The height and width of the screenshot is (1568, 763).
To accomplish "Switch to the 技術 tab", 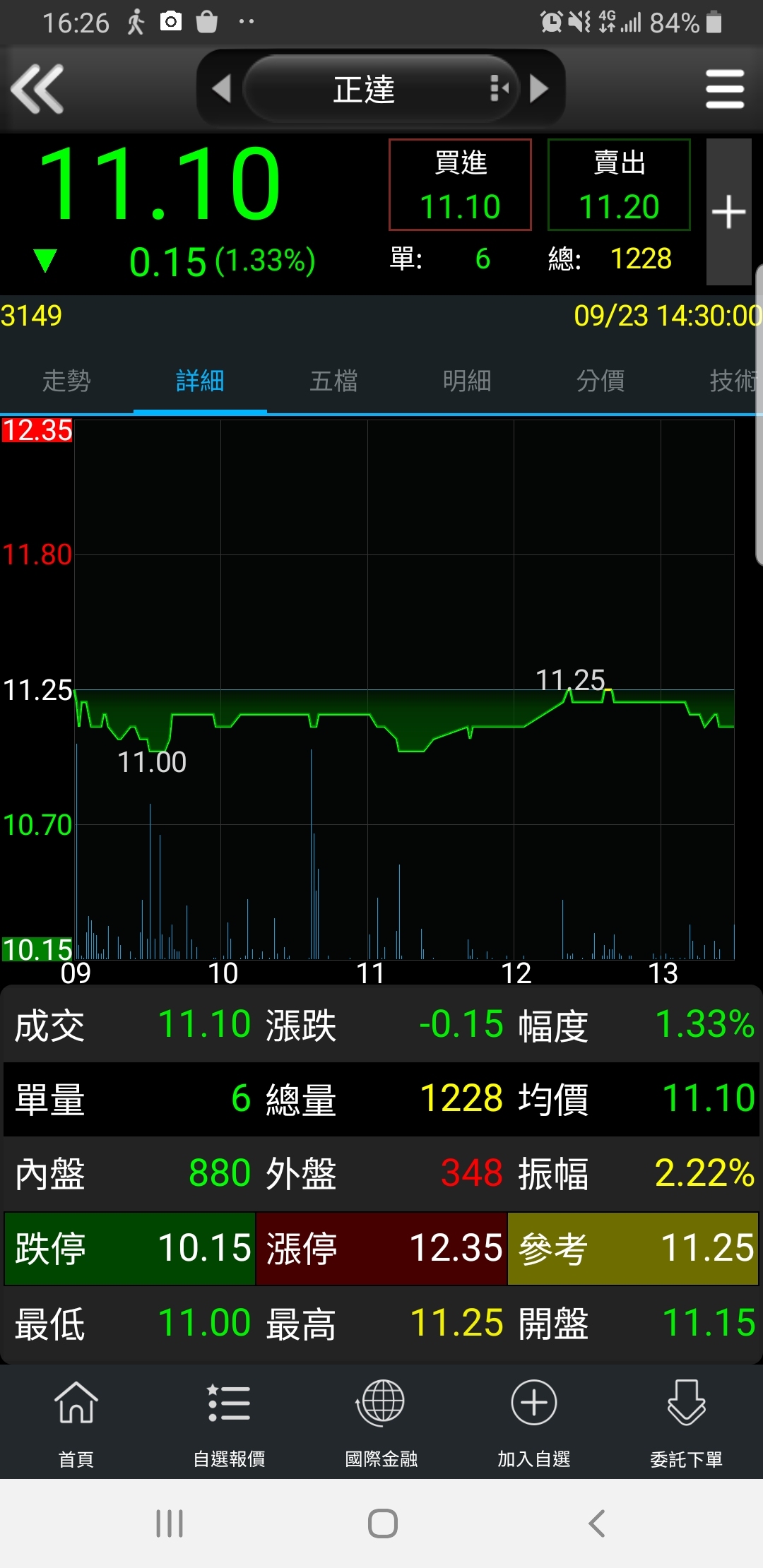I will click(x=732, y=381).
